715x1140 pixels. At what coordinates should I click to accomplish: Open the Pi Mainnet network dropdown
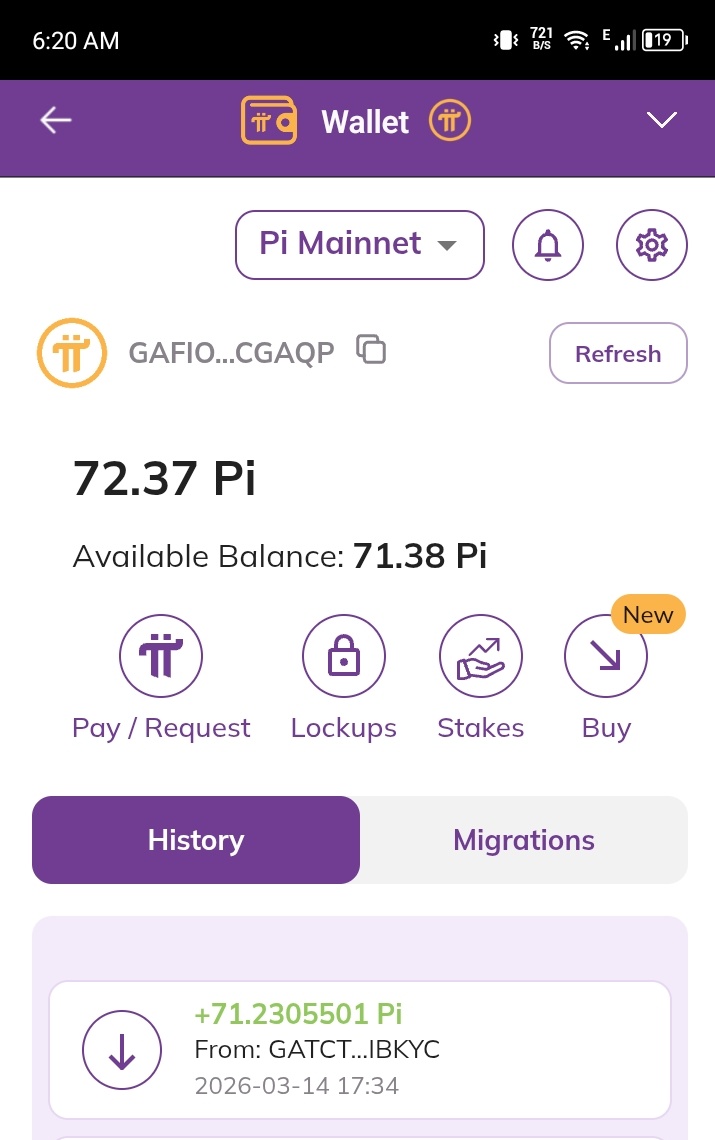(x=359, y=244)
